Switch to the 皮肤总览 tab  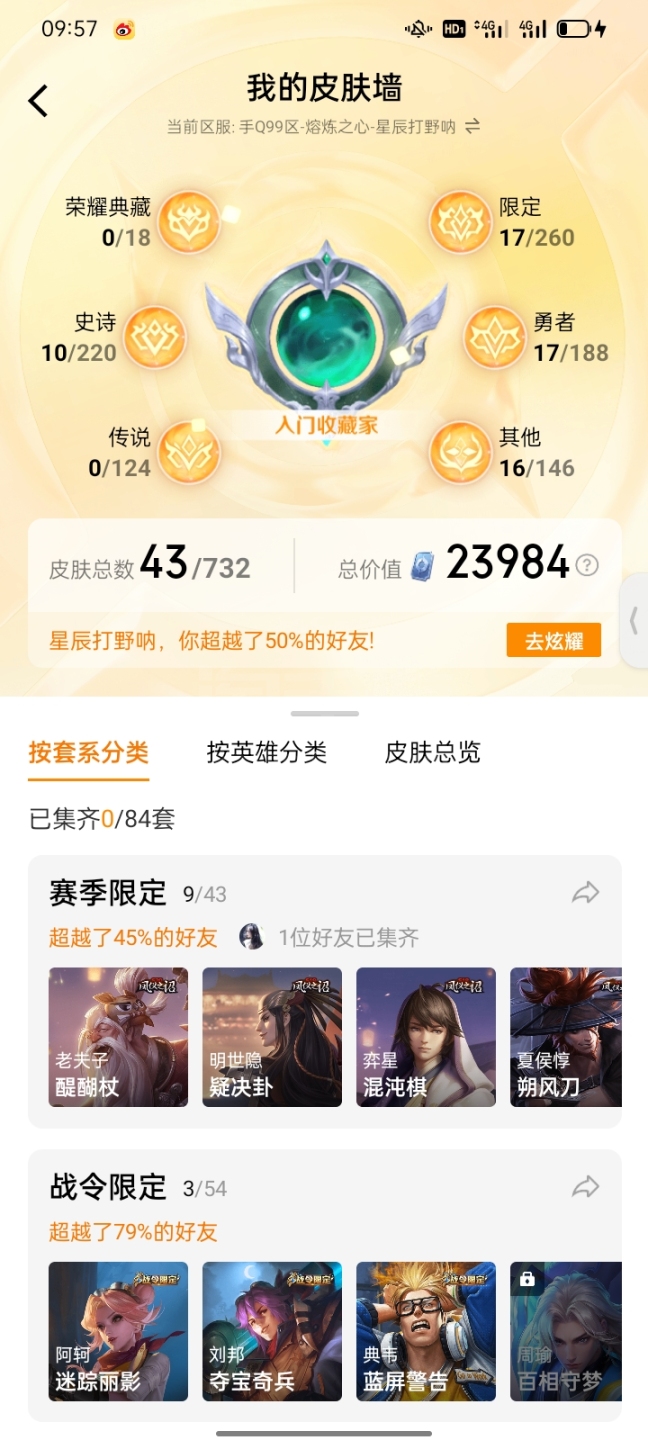[432, 752]
